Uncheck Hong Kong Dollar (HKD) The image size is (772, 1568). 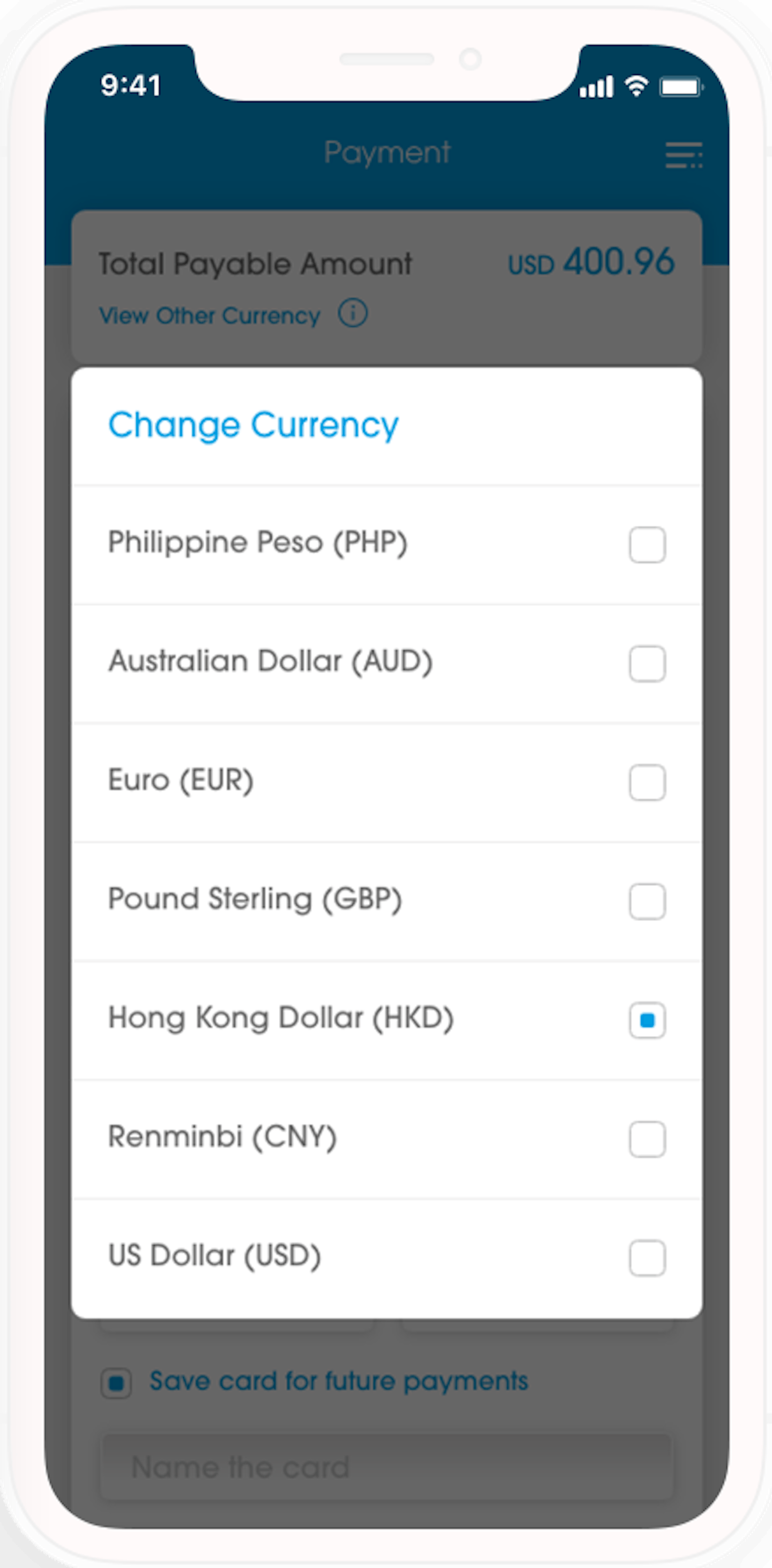[x=647, y=1020]
